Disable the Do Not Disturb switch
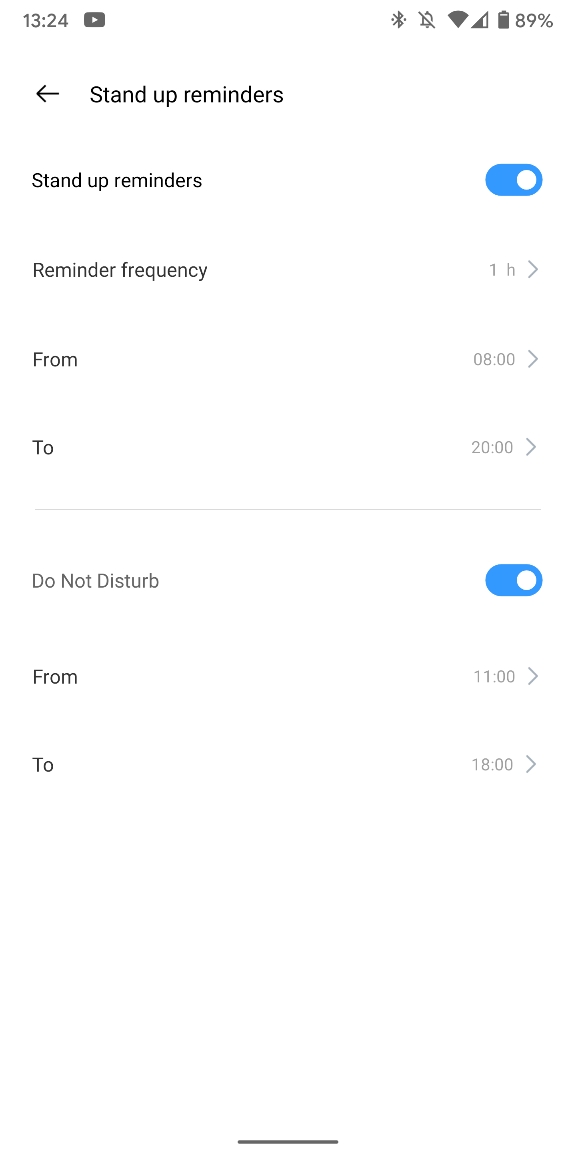 [514, 580]
